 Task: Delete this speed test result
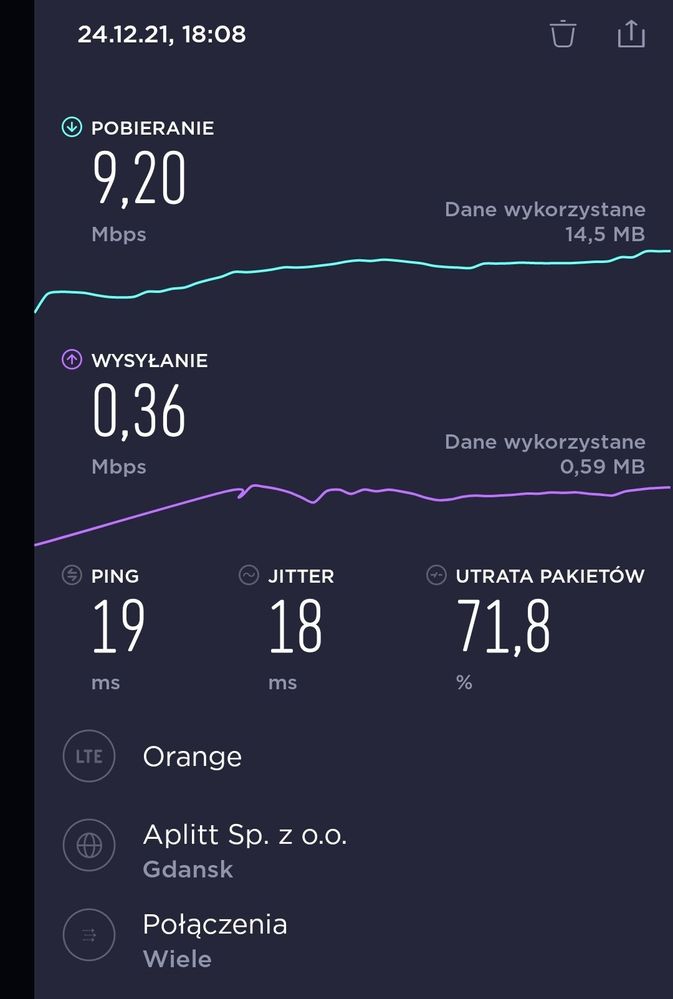click(x=563, y=33)
